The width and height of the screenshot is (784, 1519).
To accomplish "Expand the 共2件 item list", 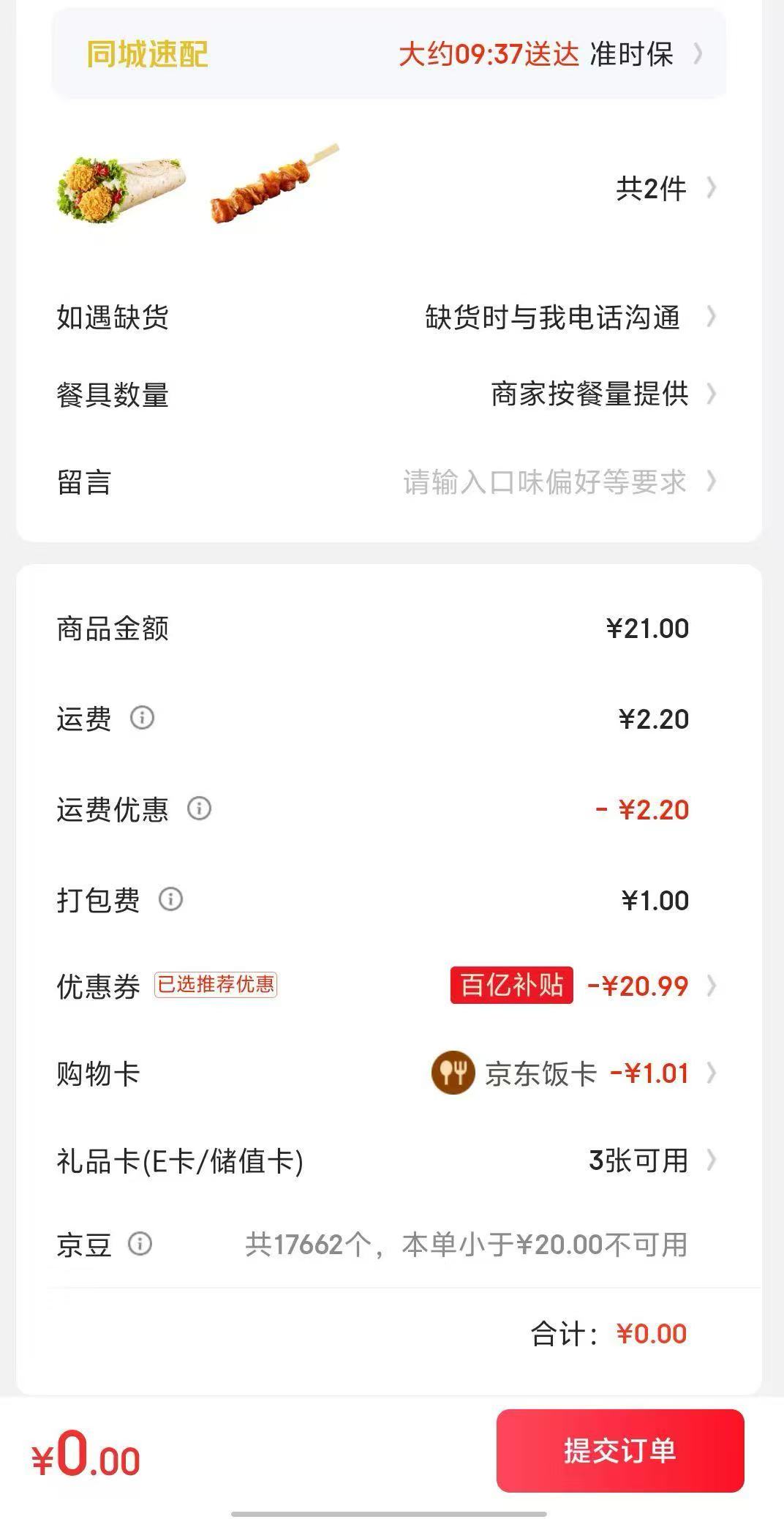I will (x=650, y=189).
